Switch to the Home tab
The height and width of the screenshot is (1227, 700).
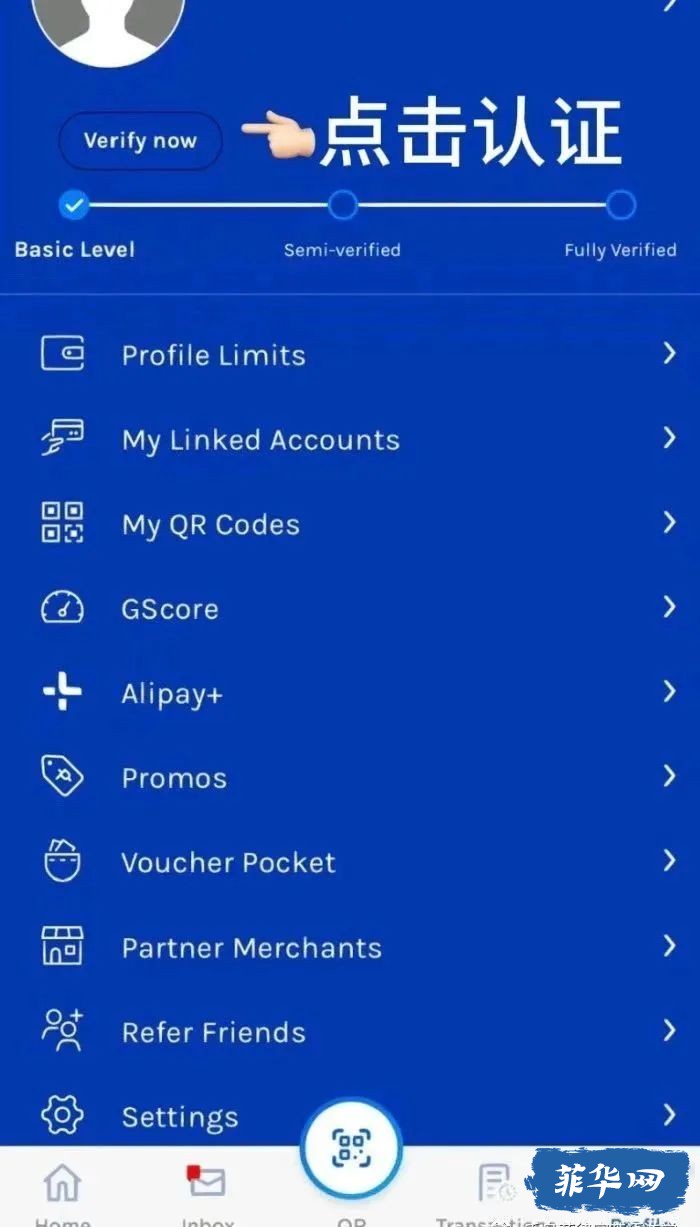(62, 1192)
